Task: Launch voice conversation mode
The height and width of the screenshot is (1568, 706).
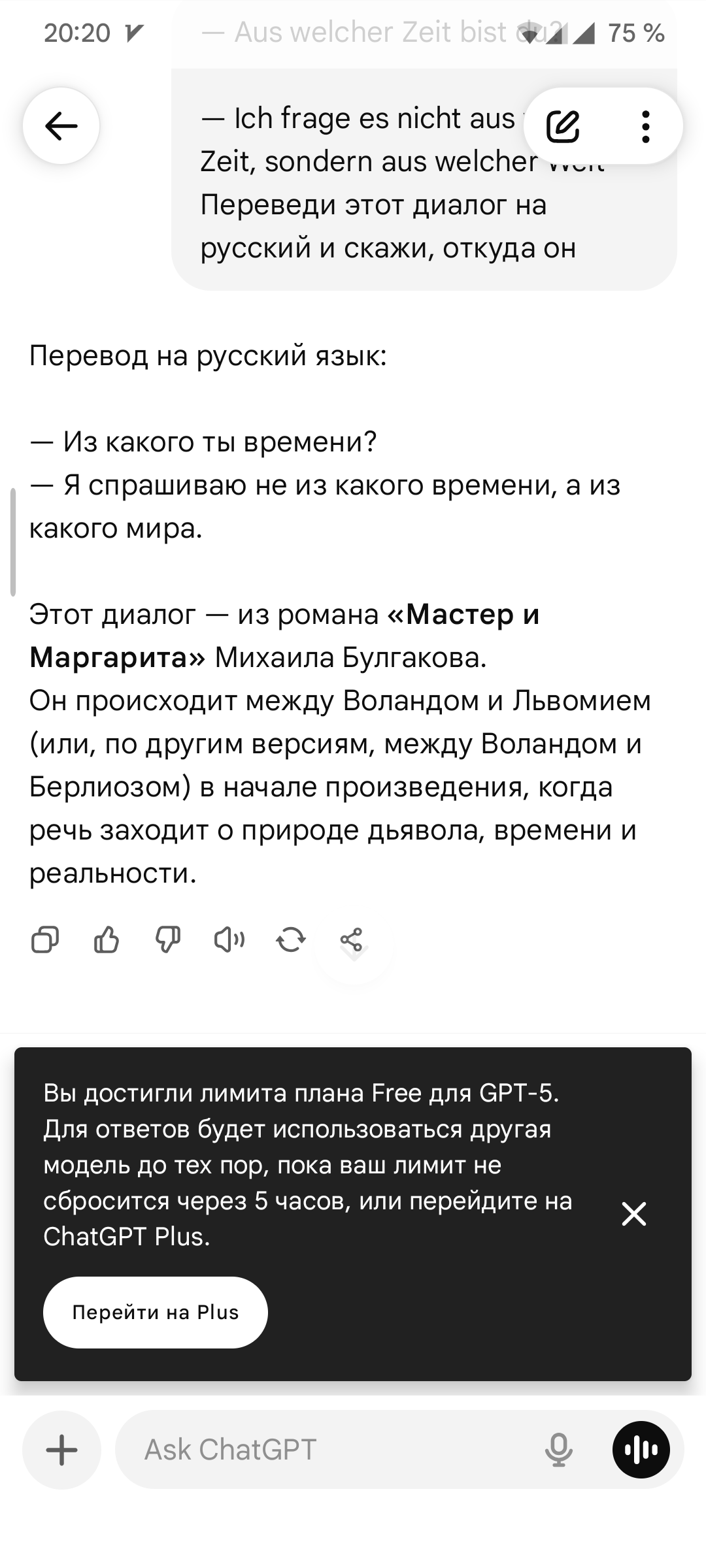Action: [641, 1450]
